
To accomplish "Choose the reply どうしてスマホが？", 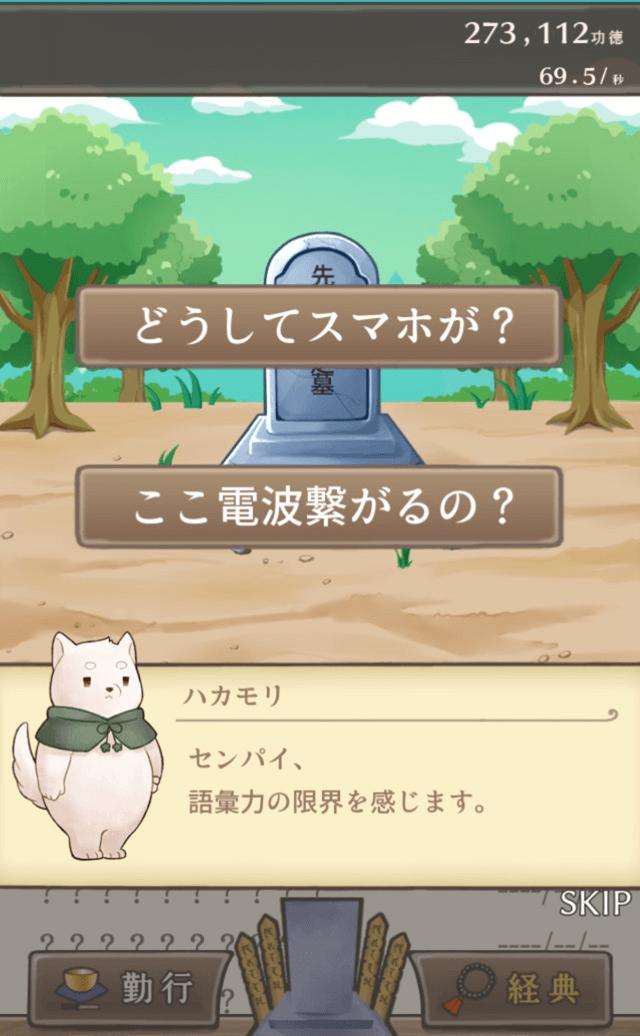I will click(319, 328).
